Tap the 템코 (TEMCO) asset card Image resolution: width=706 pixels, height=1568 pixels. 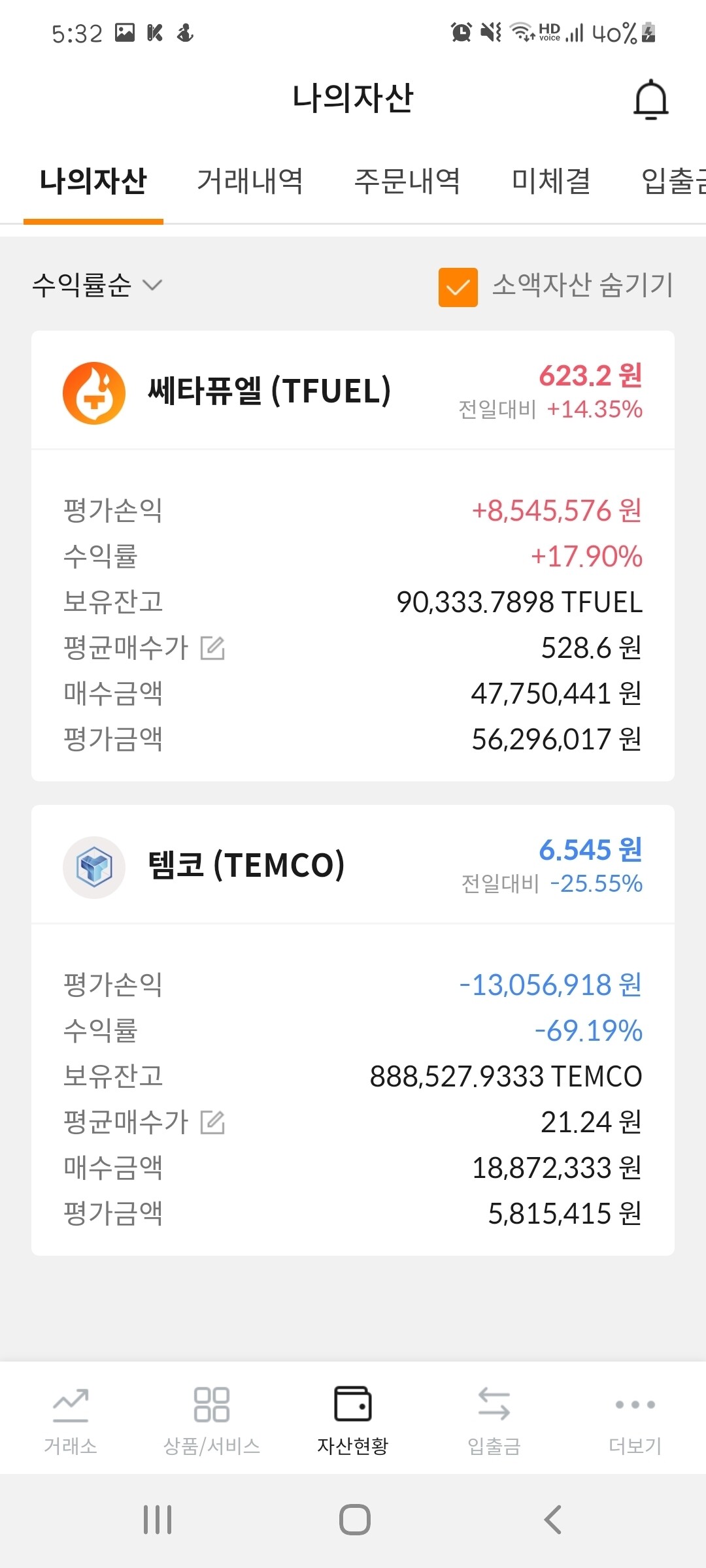tap(353, 1031)
